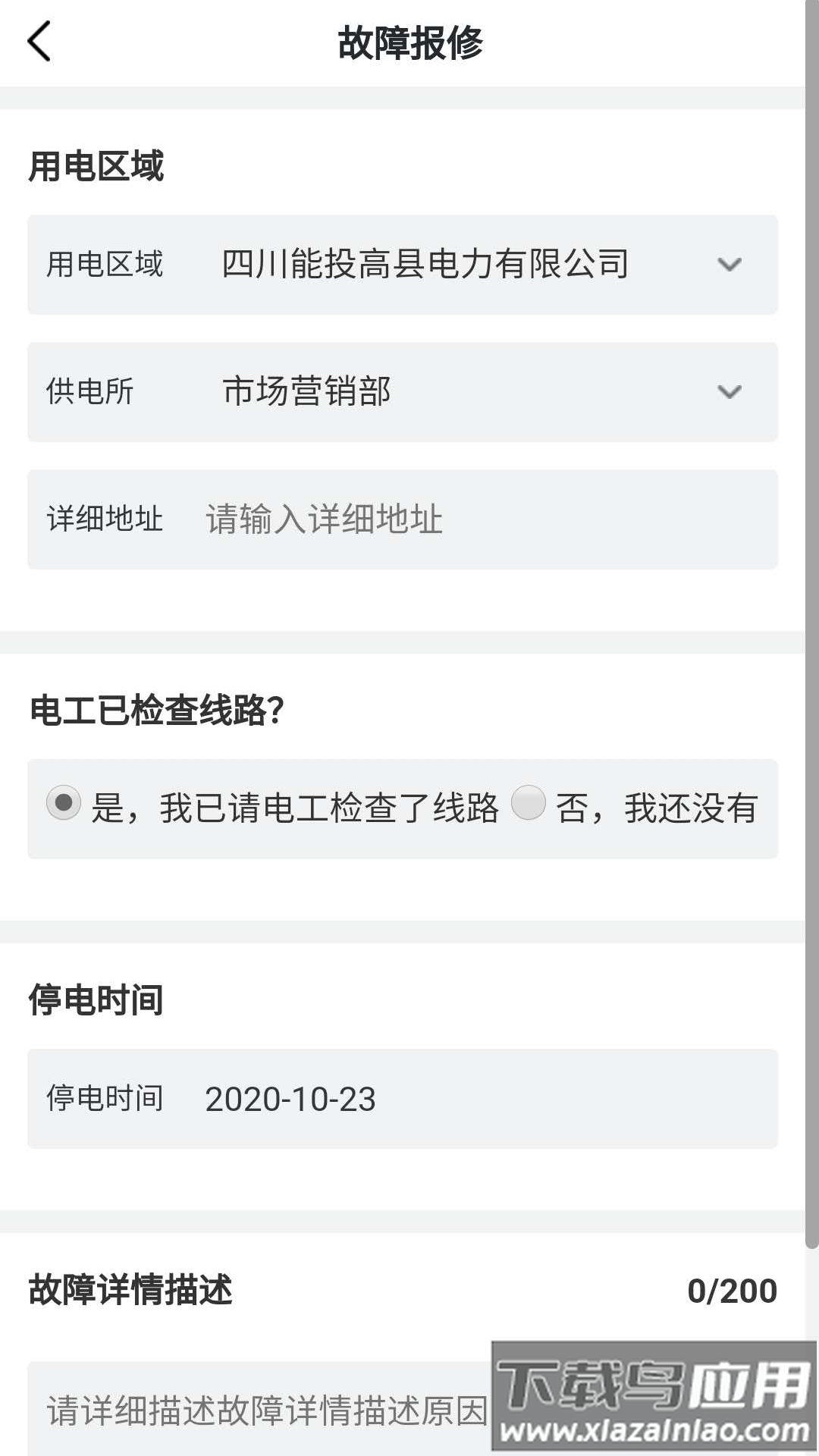Click the 2020-10-23 outage date value

290,1099
